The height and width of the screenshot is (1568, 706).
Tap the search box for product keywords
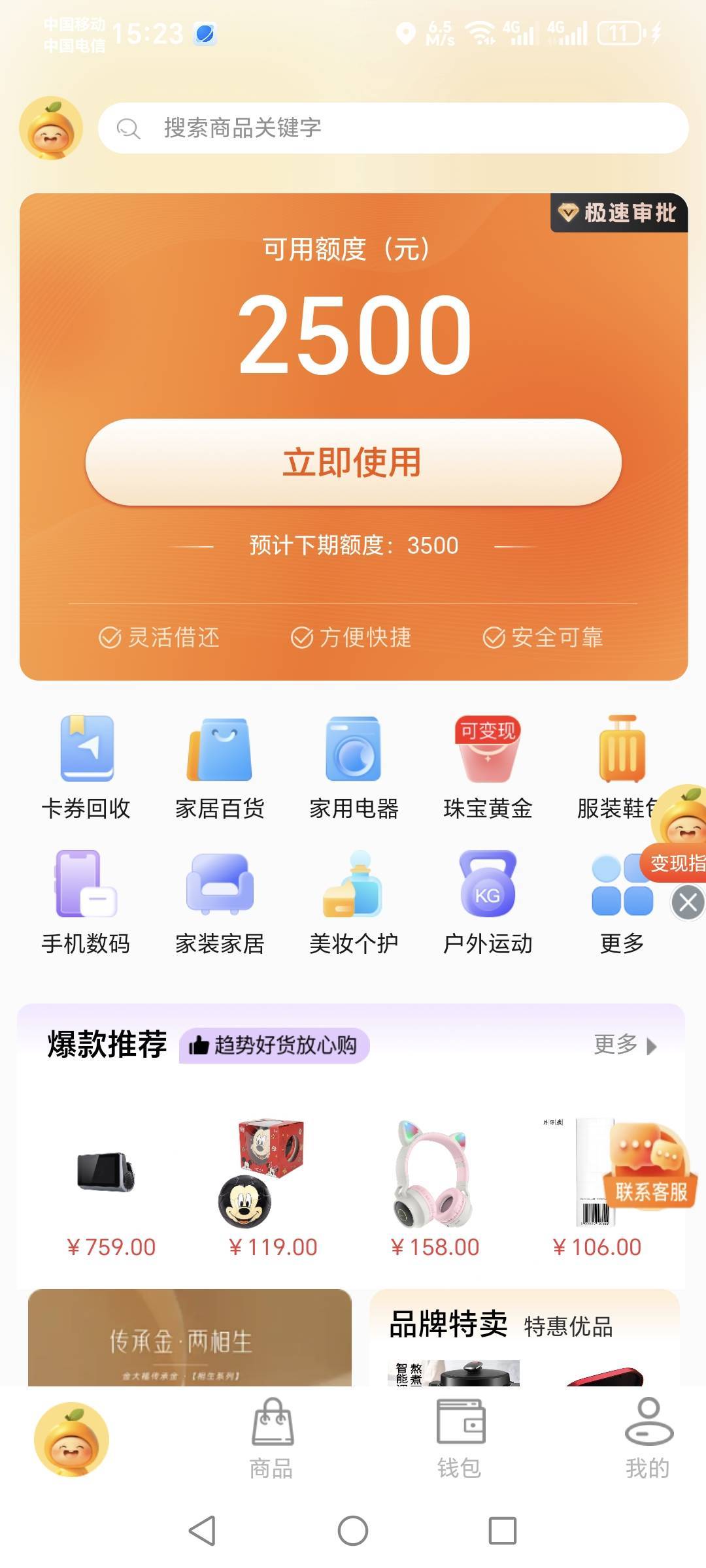(393, 128)
